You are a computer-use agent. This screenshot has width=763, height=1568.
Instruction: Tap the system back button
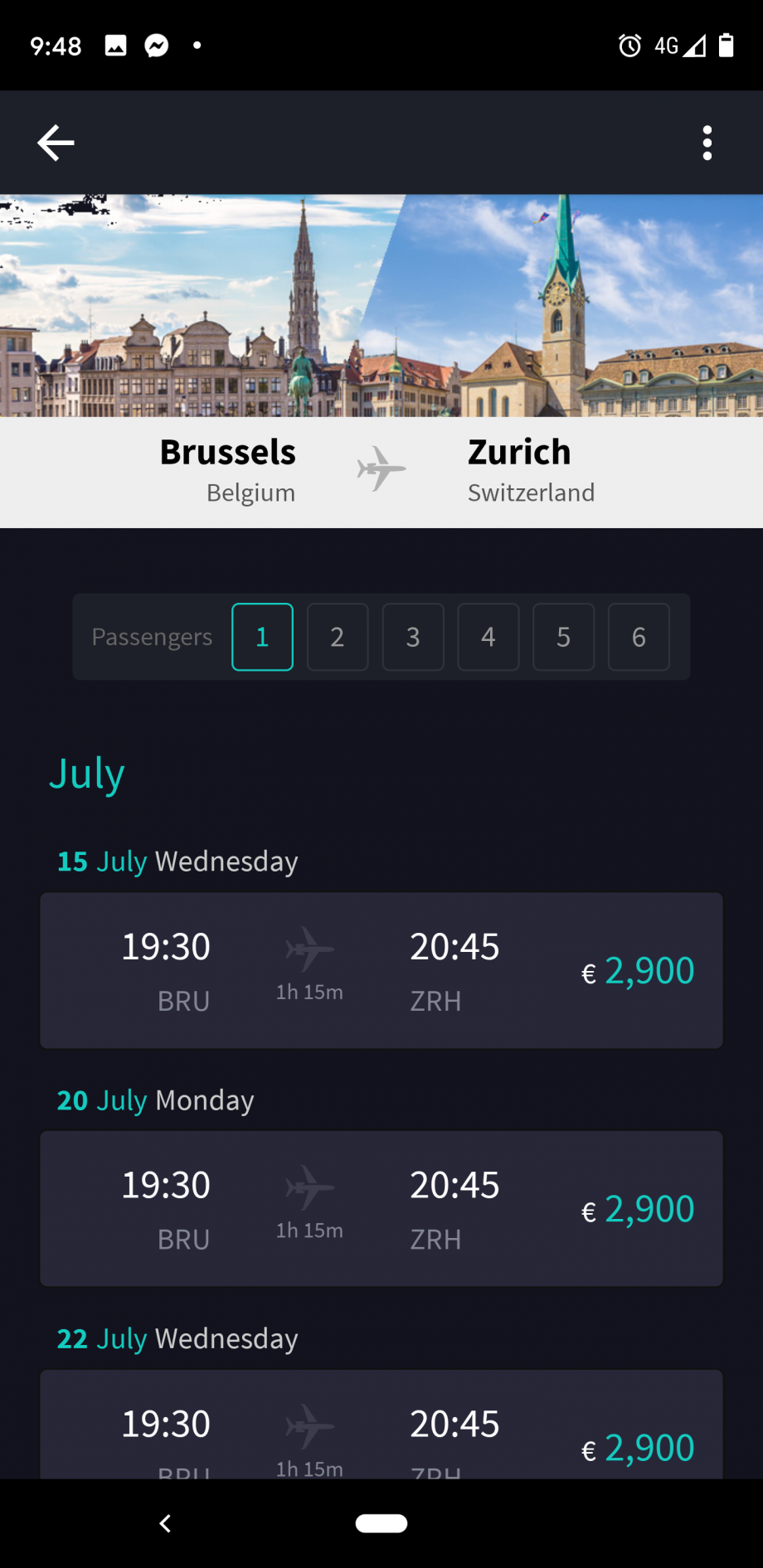[165, 1523]
